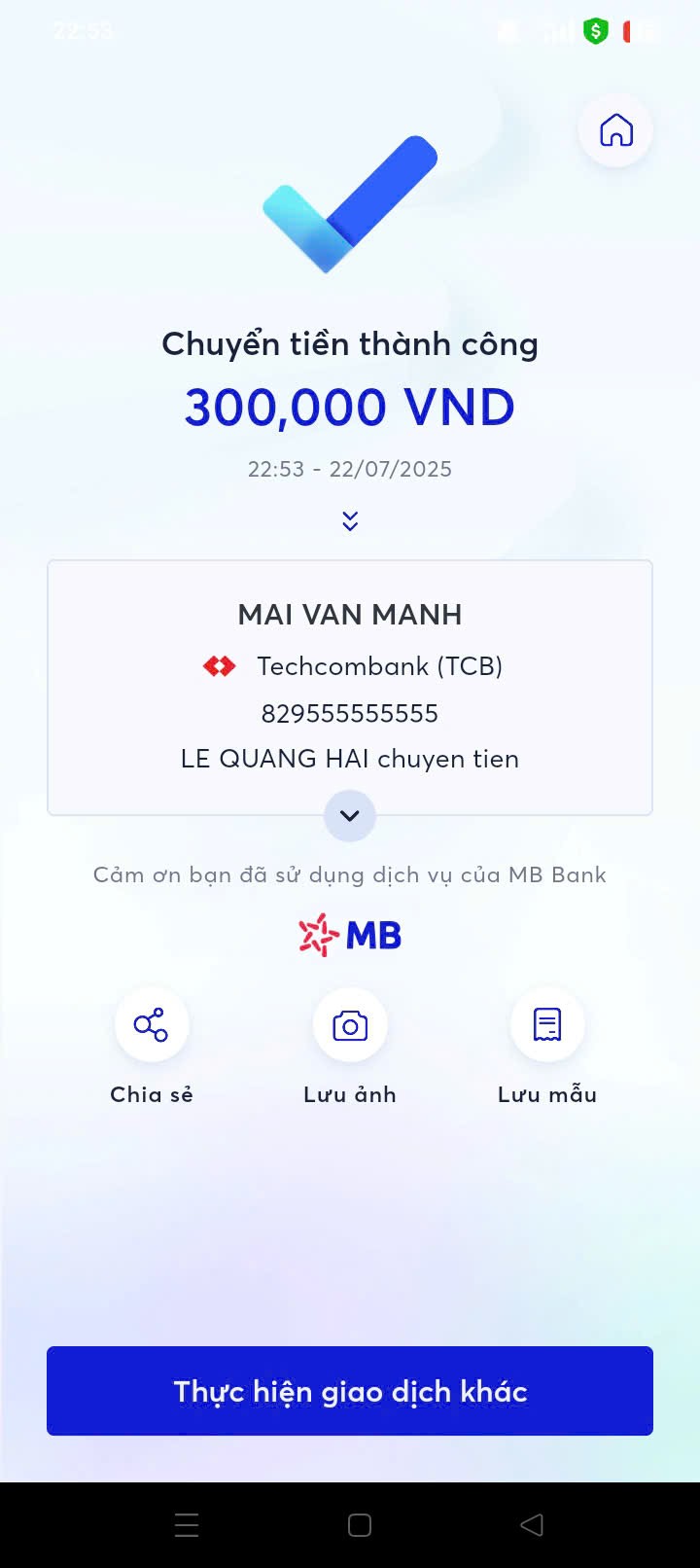This screenshot has width=700, height=1568.
Task: Open recent apps from navigation bar
Action: pyautogui.click(x=187, y=1525)
